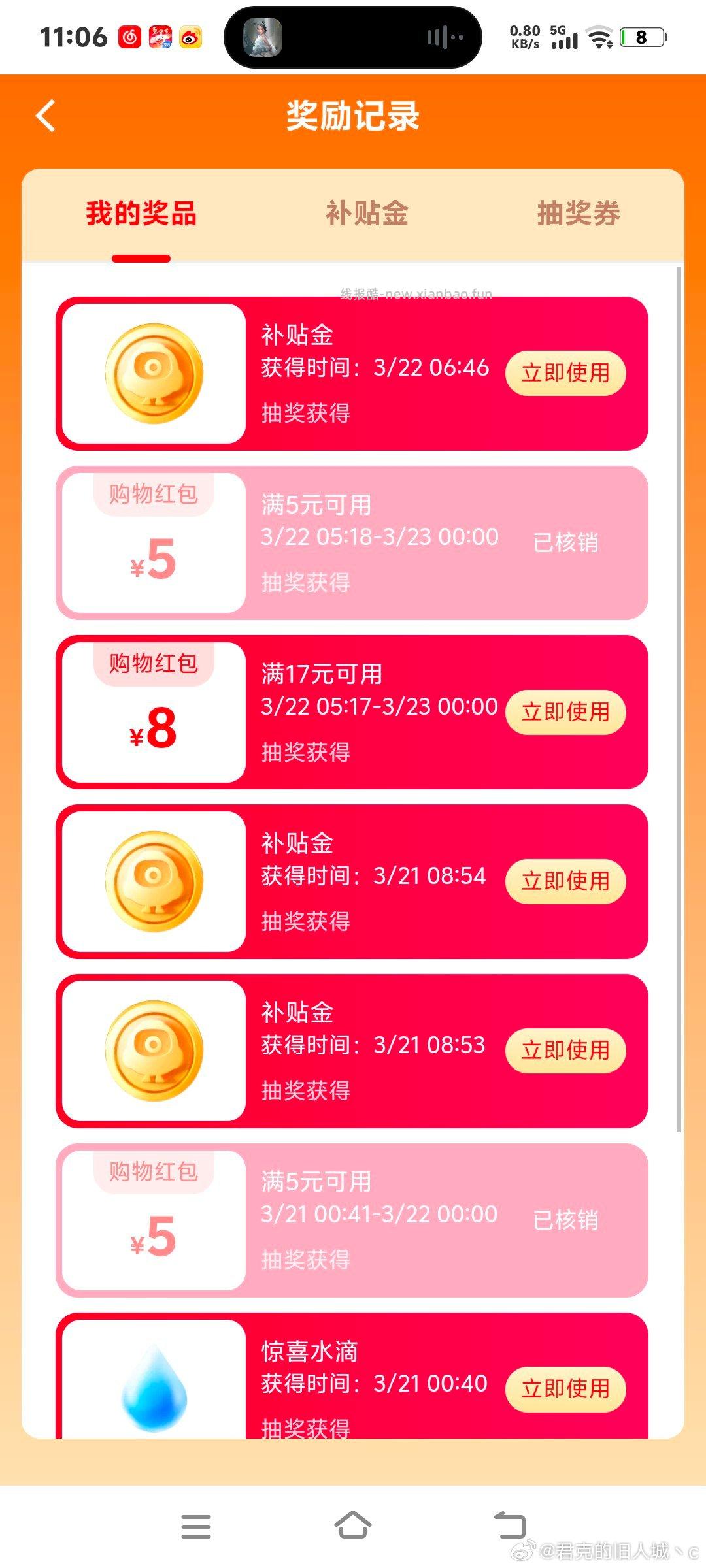Viewport: 706px width, 1568px height.
Task: Open the Weibo app icon in status bar
Action: click(x=190, y=37)
